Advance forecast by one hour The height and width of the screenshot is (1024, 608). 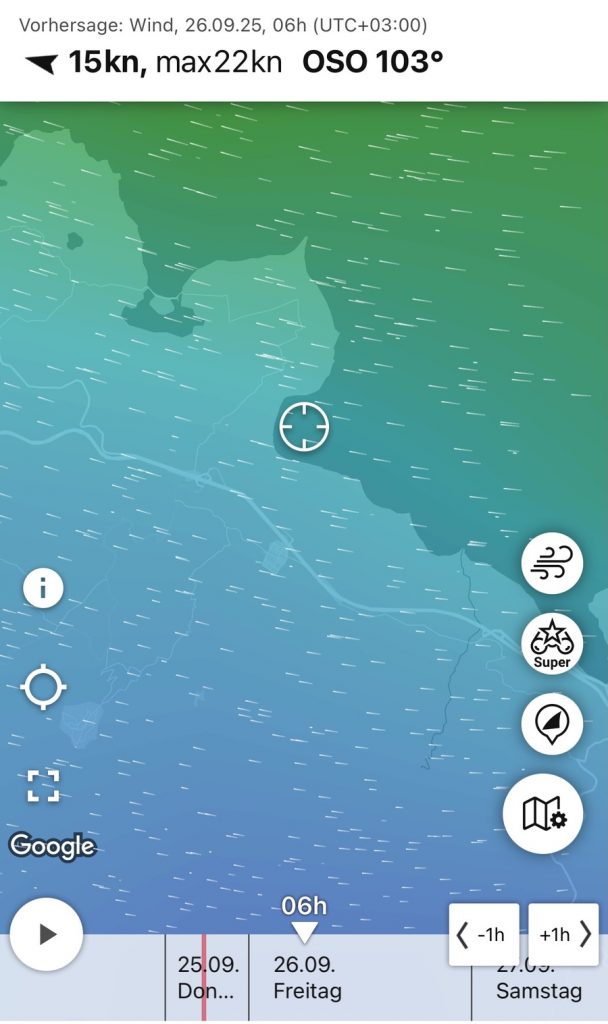coord(563,935)
